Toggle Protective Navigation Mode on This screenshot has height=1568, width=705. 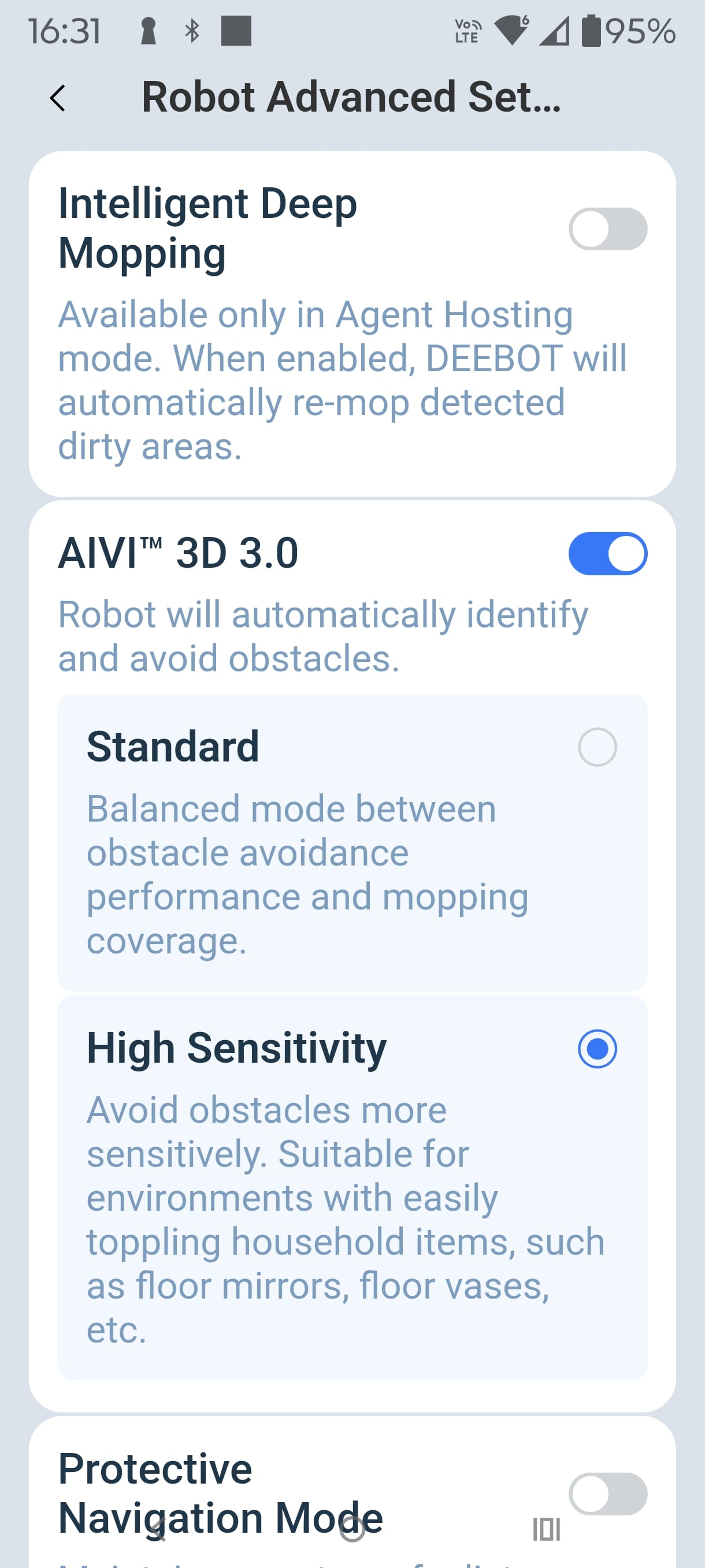tap(607, 1493)
